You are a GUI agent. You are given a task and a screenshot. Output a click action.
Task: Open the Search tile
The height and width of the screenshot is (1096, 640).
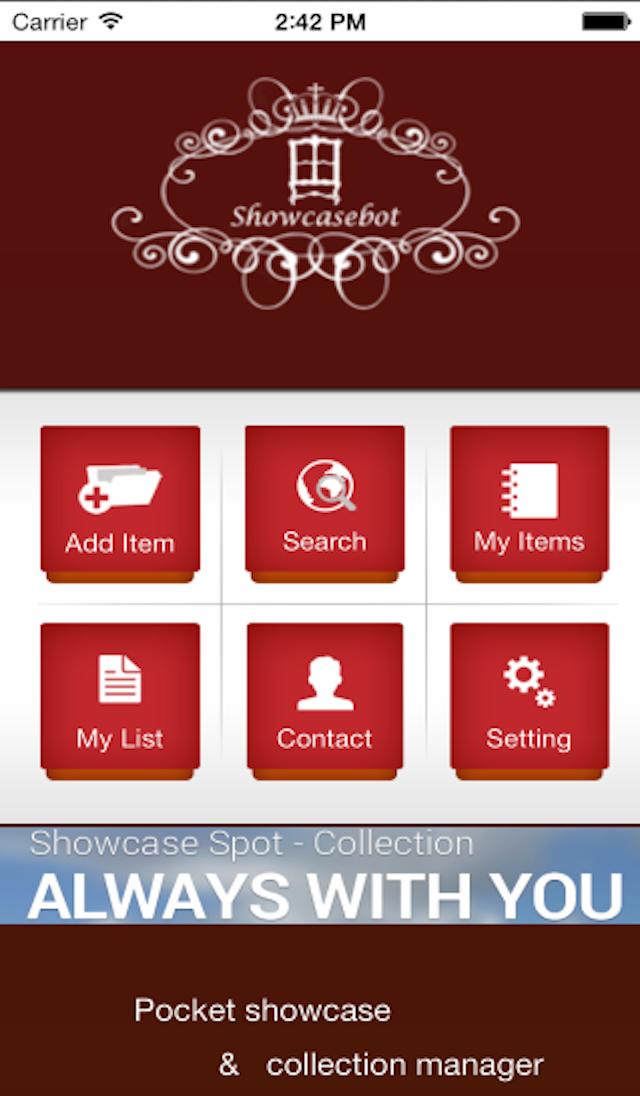pyautogui.click(x=325, y=503)
